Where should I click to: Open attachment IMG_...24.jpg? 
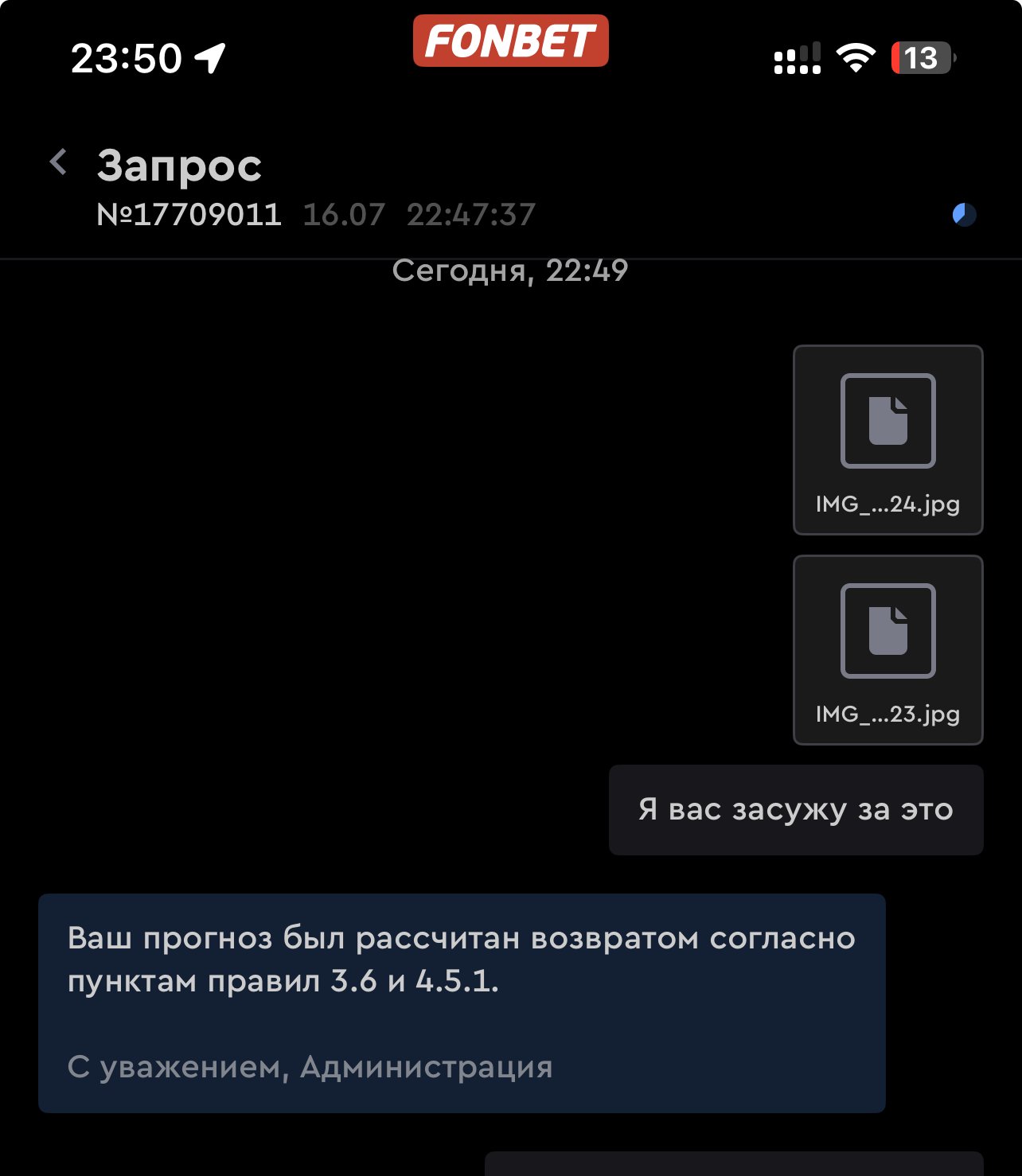(887, 439)
